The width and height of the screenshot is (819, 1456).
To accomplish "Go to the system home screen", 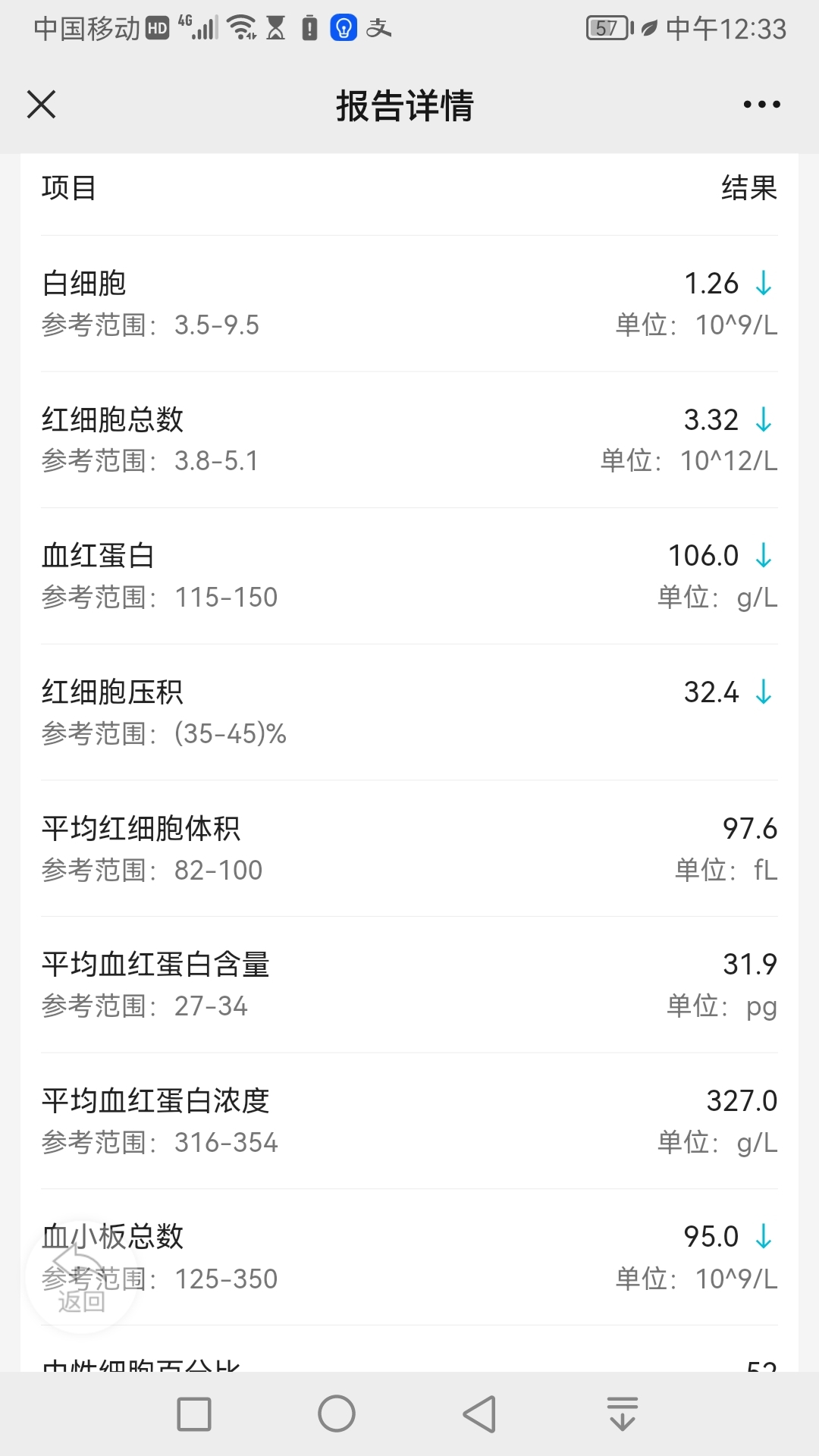I will (337, 1414).
